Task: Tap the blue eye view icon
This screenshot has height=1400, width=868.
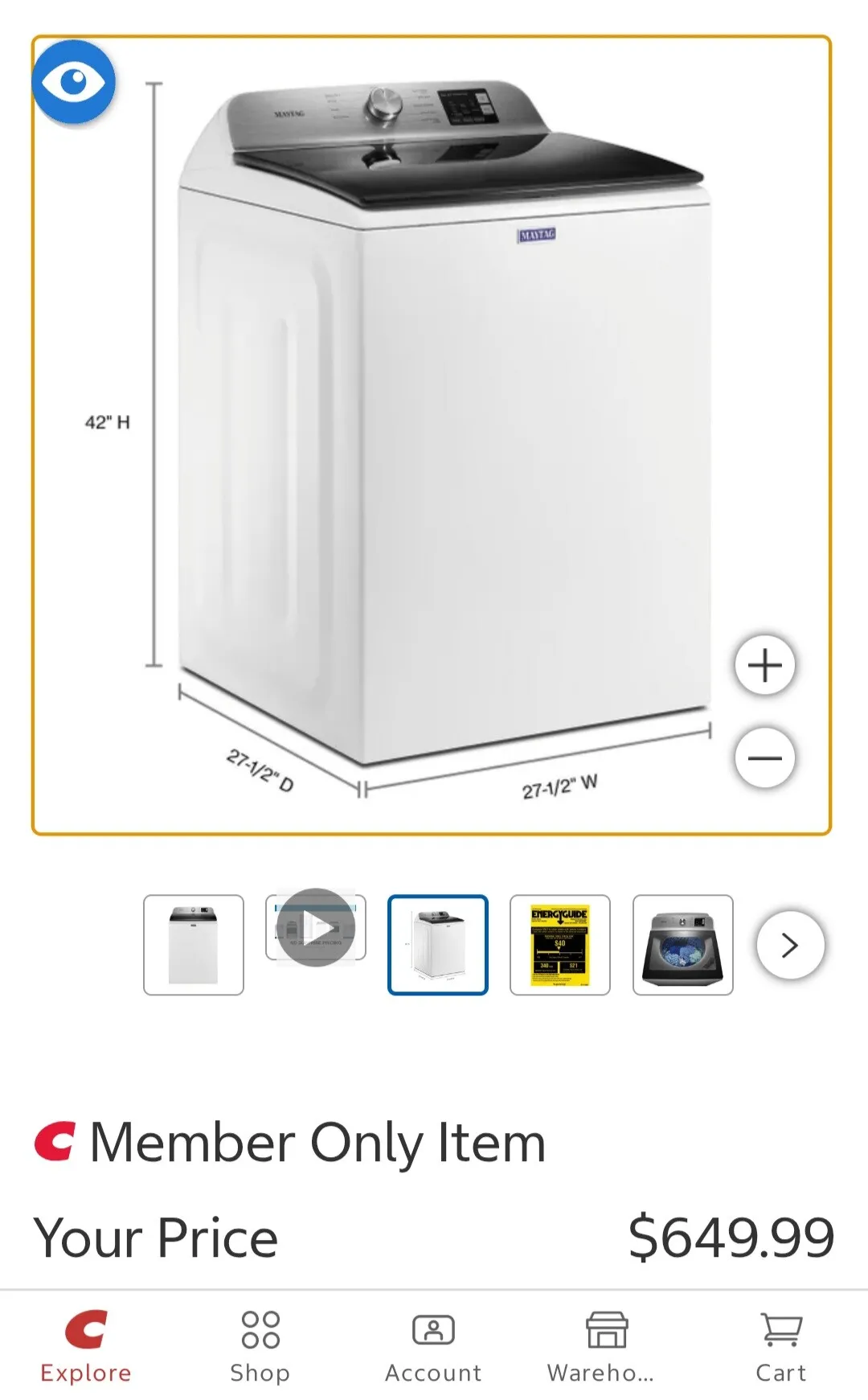Action: pos(74,82)
